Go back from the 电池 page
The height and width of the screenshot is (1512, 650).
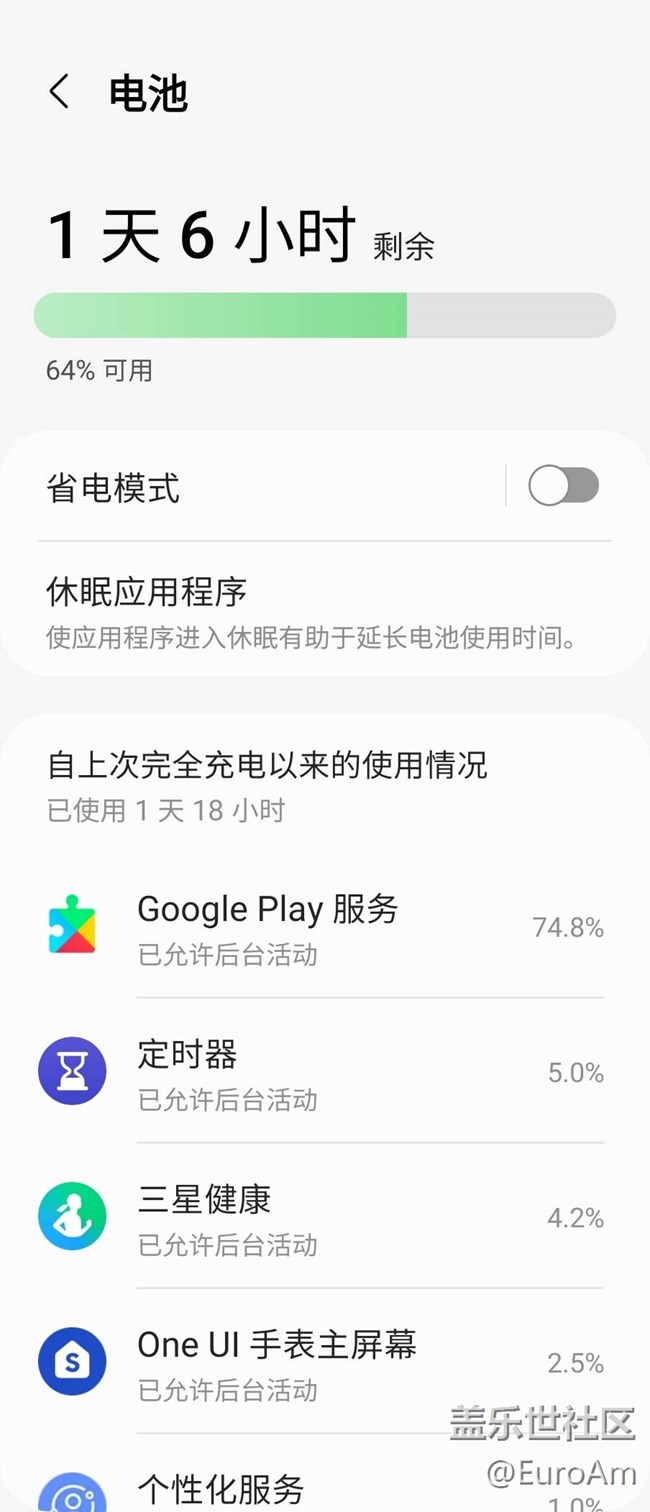[x=60, y=92]
